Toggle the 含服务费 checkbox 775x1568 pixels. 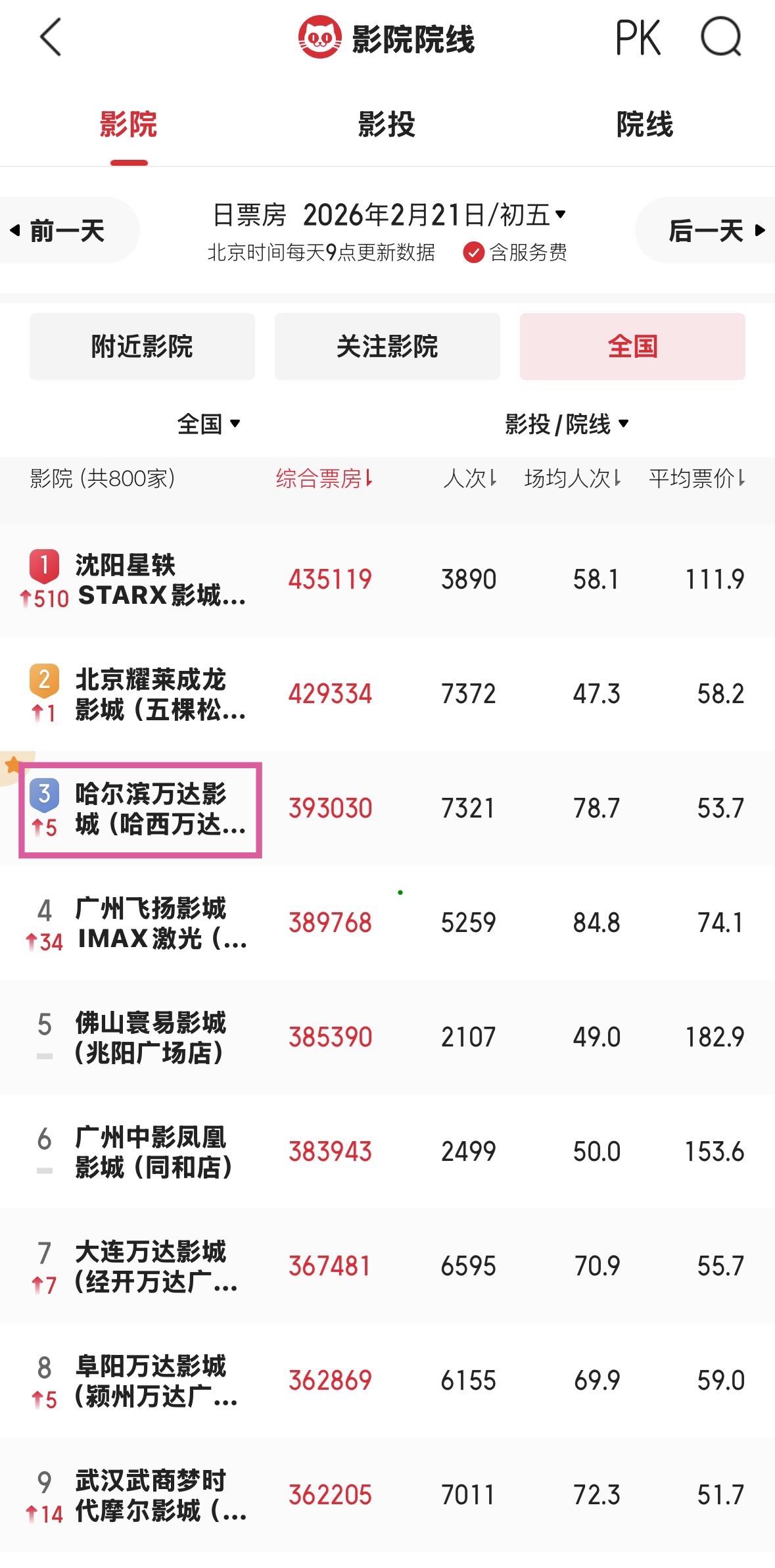[473, 253]
